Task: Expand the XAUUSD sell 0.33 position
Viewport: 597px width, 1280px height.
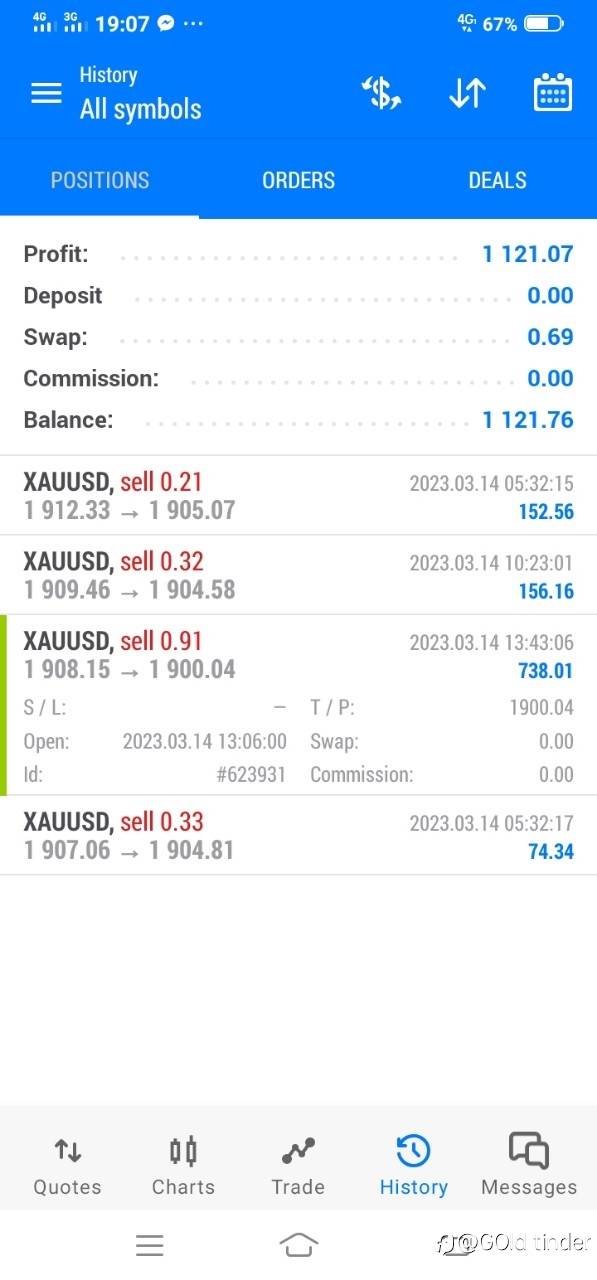Action: pos(298,835)
